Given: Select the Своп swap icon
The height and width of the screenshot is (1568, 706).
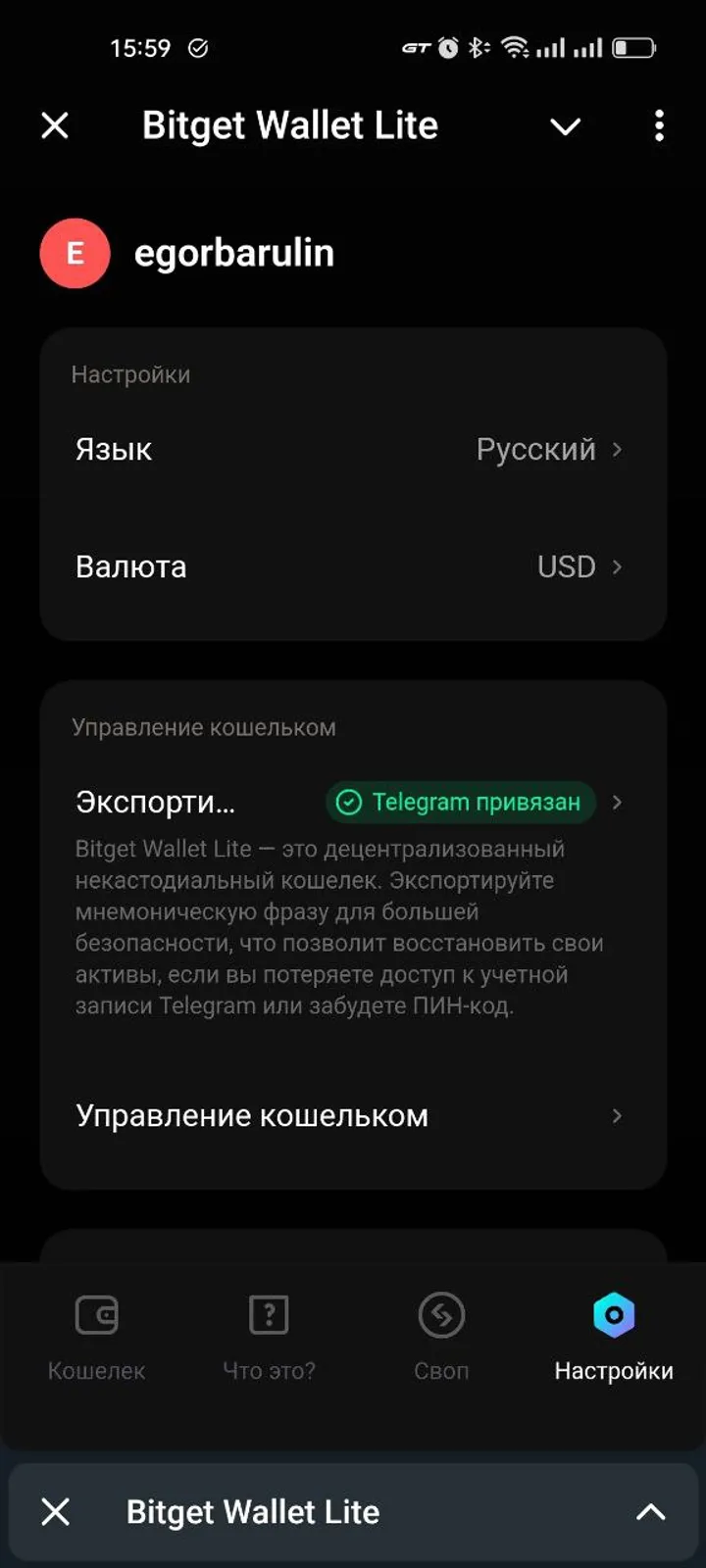Looking at the screenshot, I should click(440, 1315).
